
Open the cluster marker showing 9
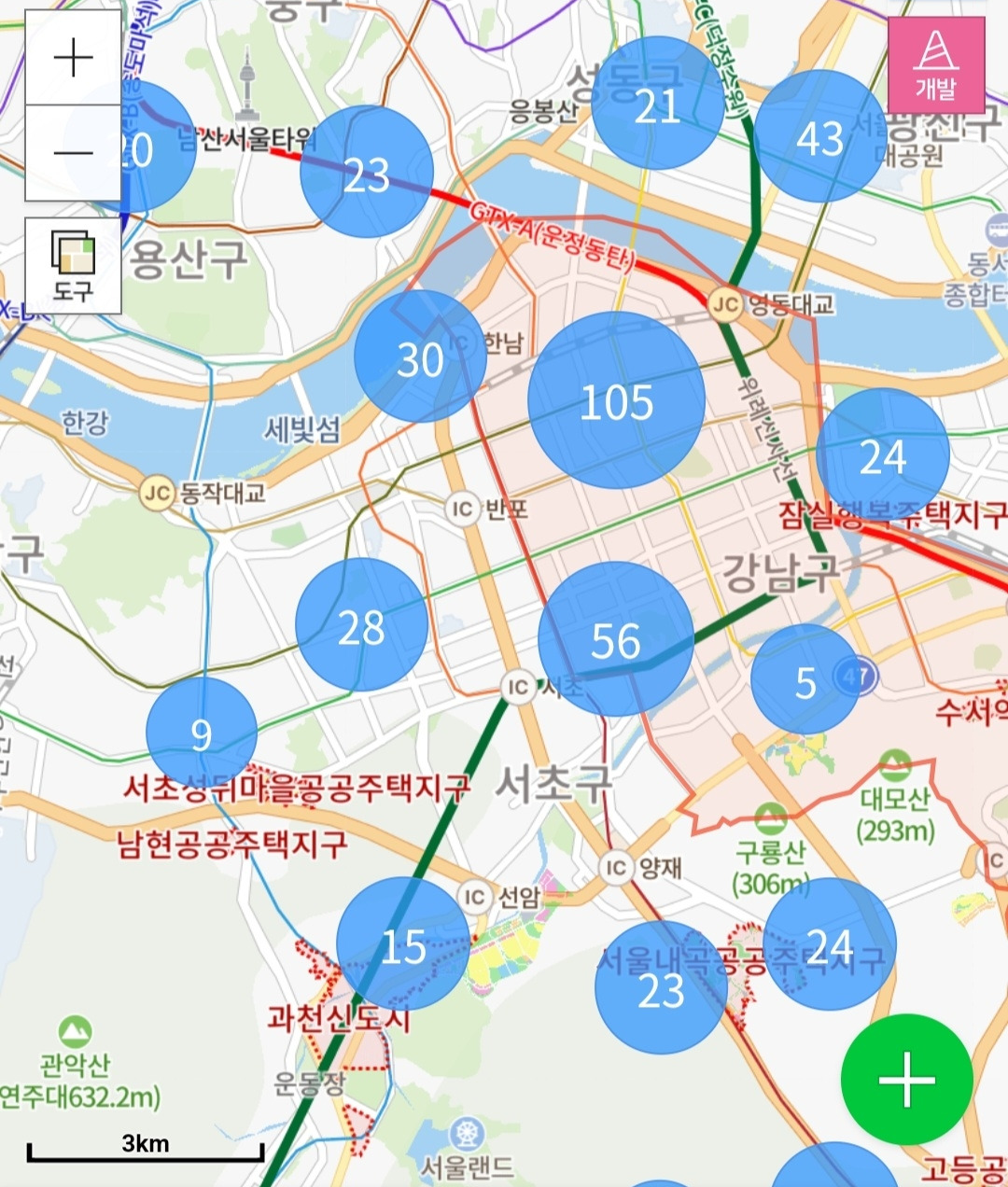click(x=202, y=733)
